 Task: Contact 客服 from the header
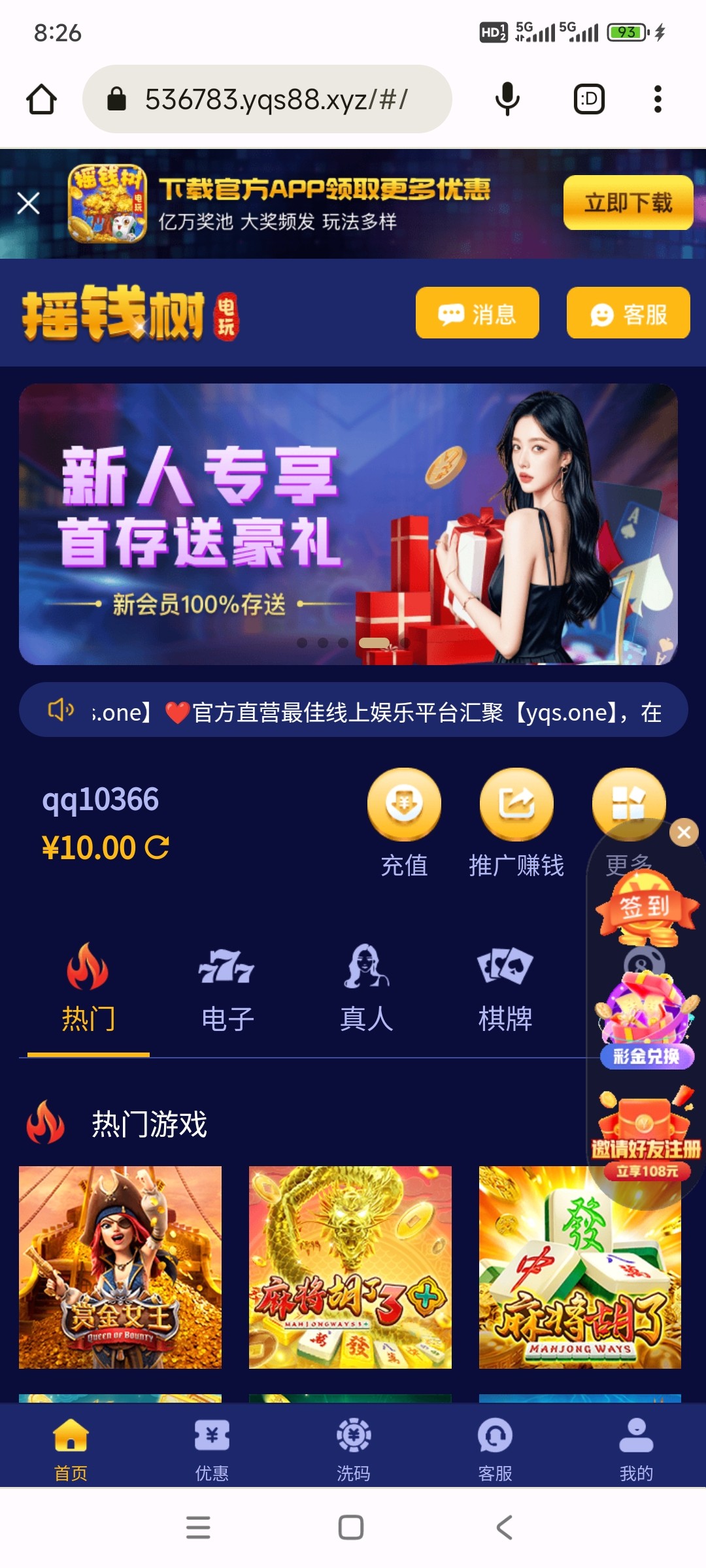[x=628, y=314]
